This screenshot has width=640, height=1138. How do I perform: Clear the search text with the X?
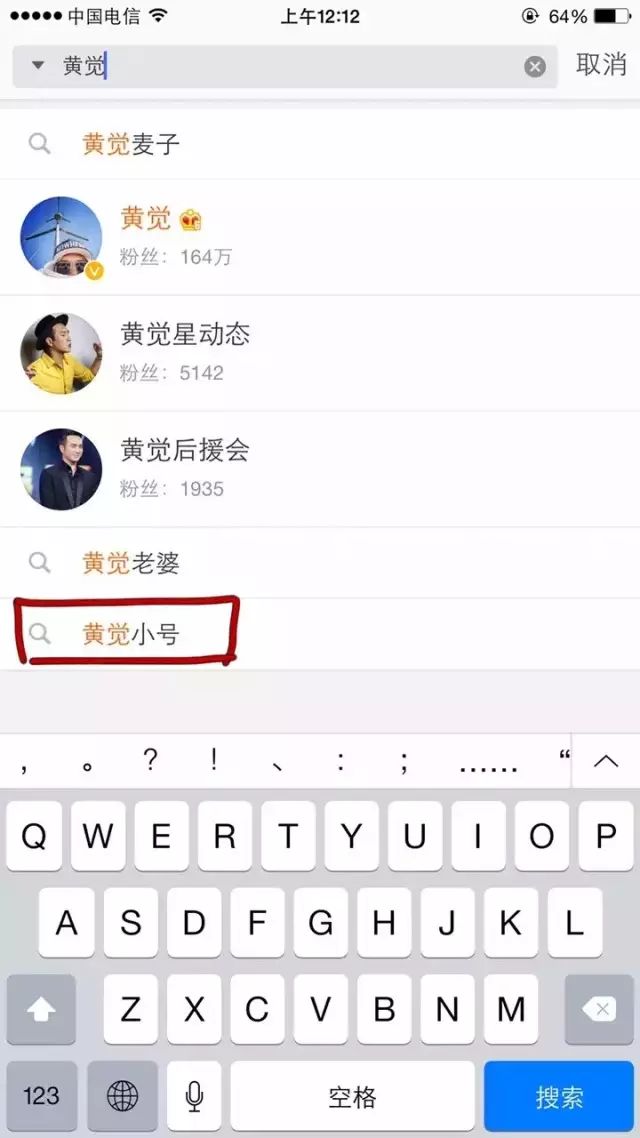[x=535, y=67]
